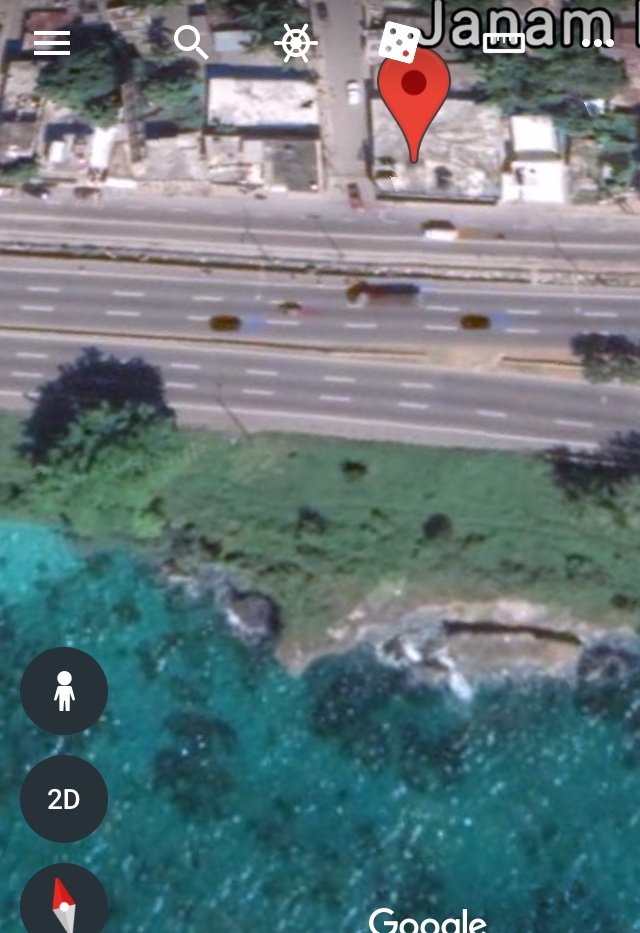Tap the I'm Feeling Lucky dice
This screenshot has width=640, height=933.
399,42
